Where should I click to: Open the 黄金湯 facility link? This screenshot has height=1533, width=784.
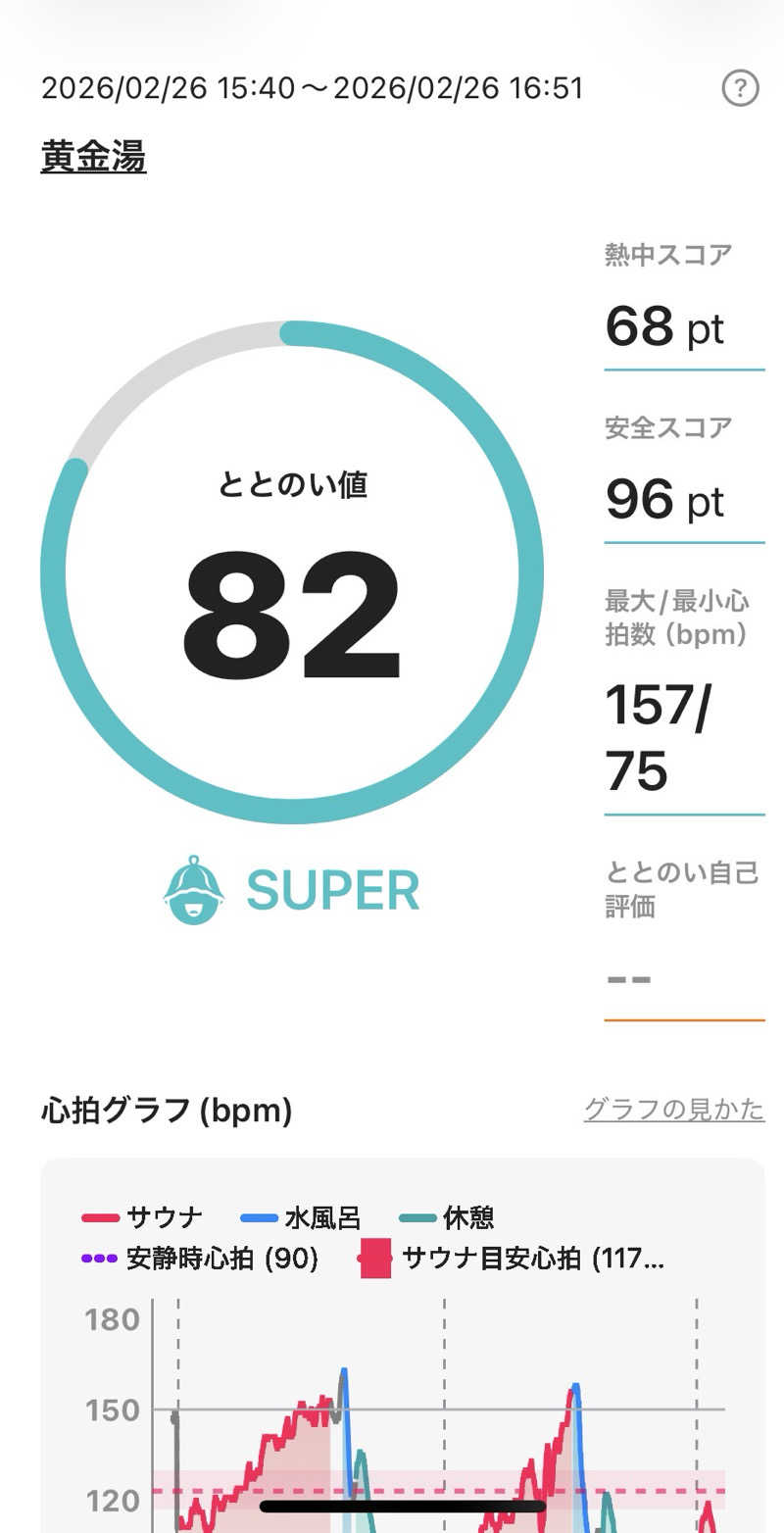(x=94, y=157)
